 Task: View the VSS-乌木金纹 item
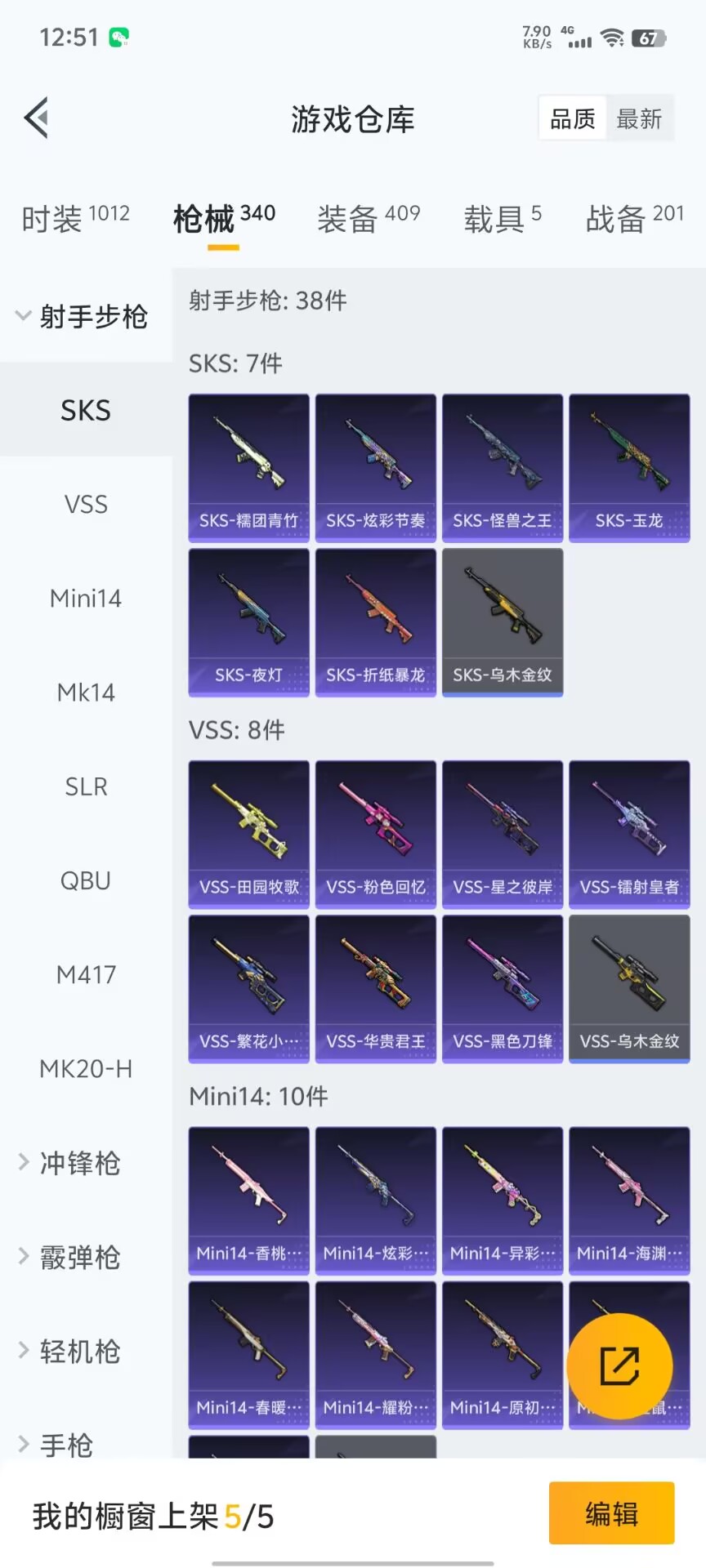[x=629, y=988]
